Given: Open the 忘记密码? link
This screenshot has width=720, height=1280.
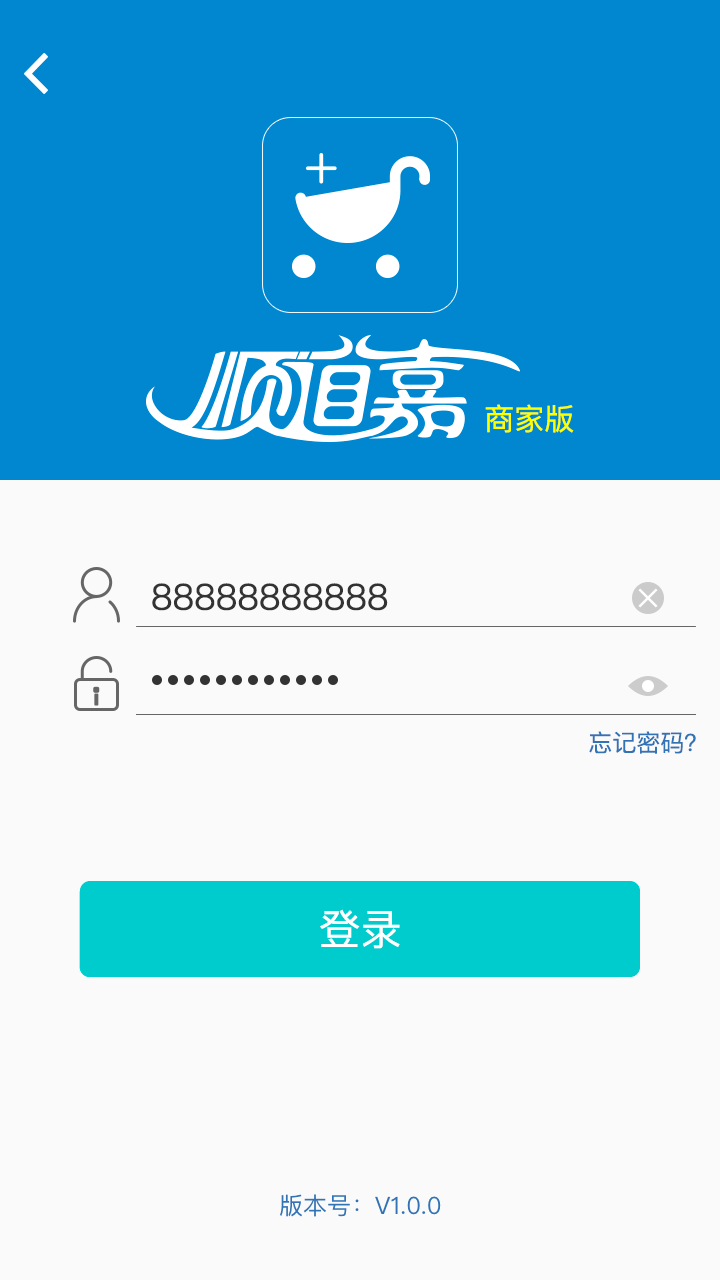Looking at the screenshot, I should pos(642,743).
